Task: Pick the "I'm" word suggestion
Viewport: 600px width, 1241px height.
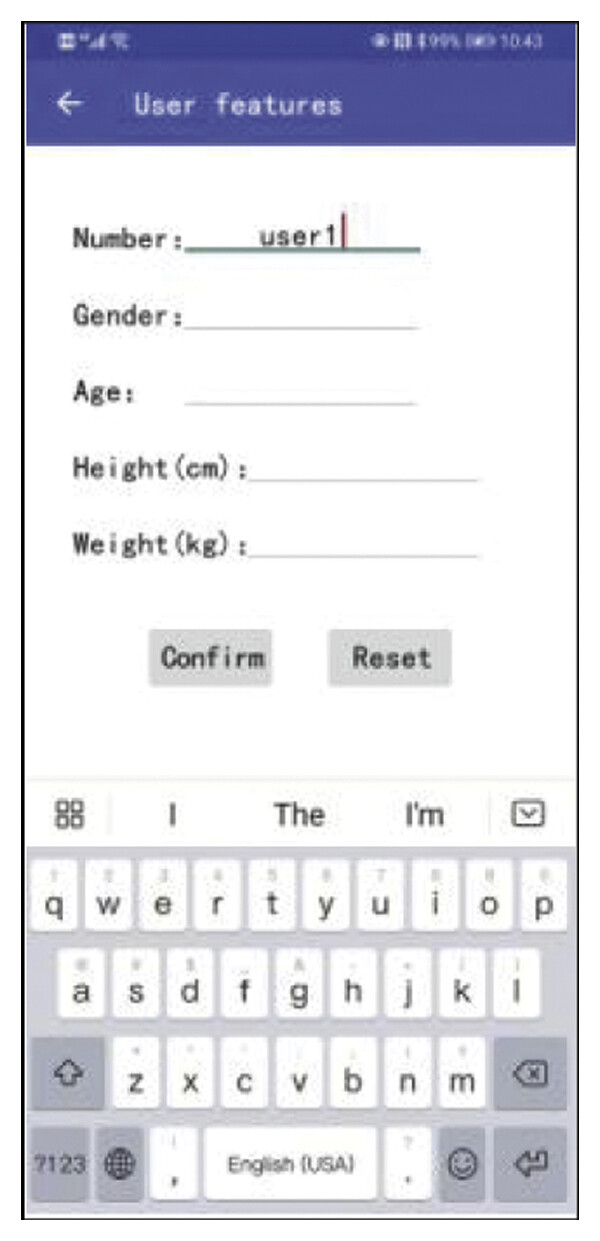Action: tap(424, 815)
